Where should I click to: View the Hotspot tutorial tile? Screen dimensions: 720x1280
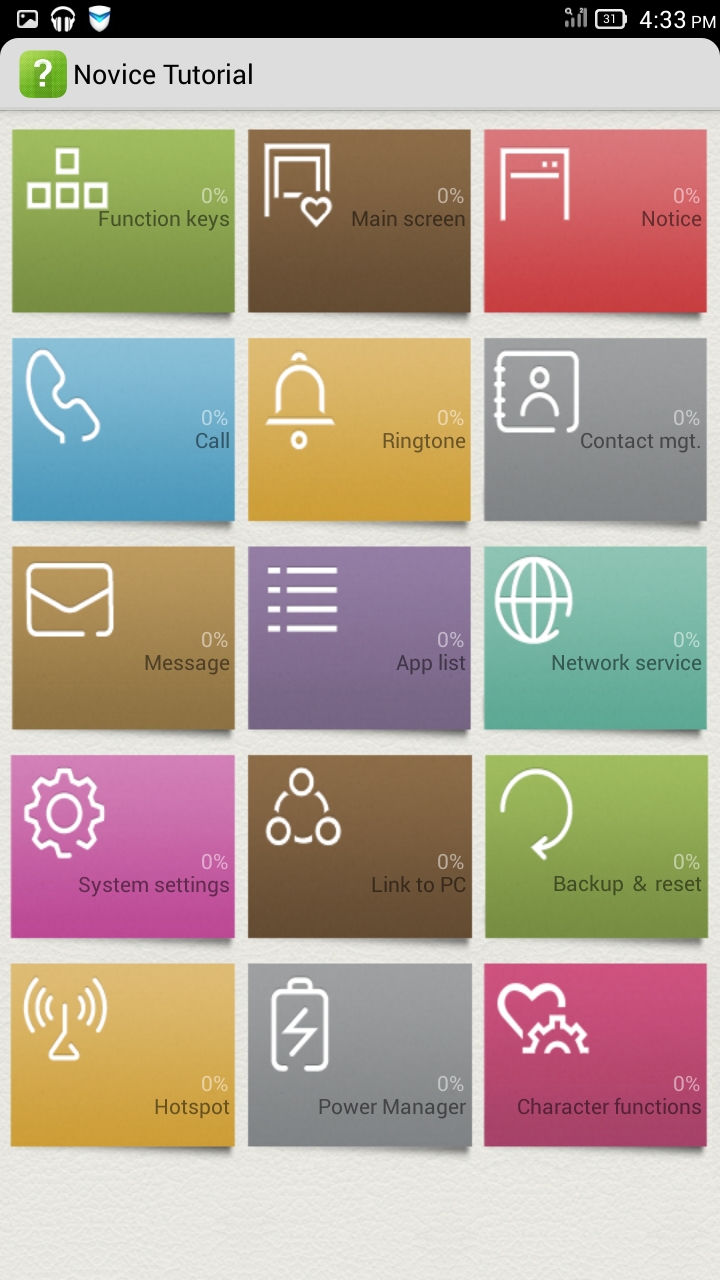123,1054
